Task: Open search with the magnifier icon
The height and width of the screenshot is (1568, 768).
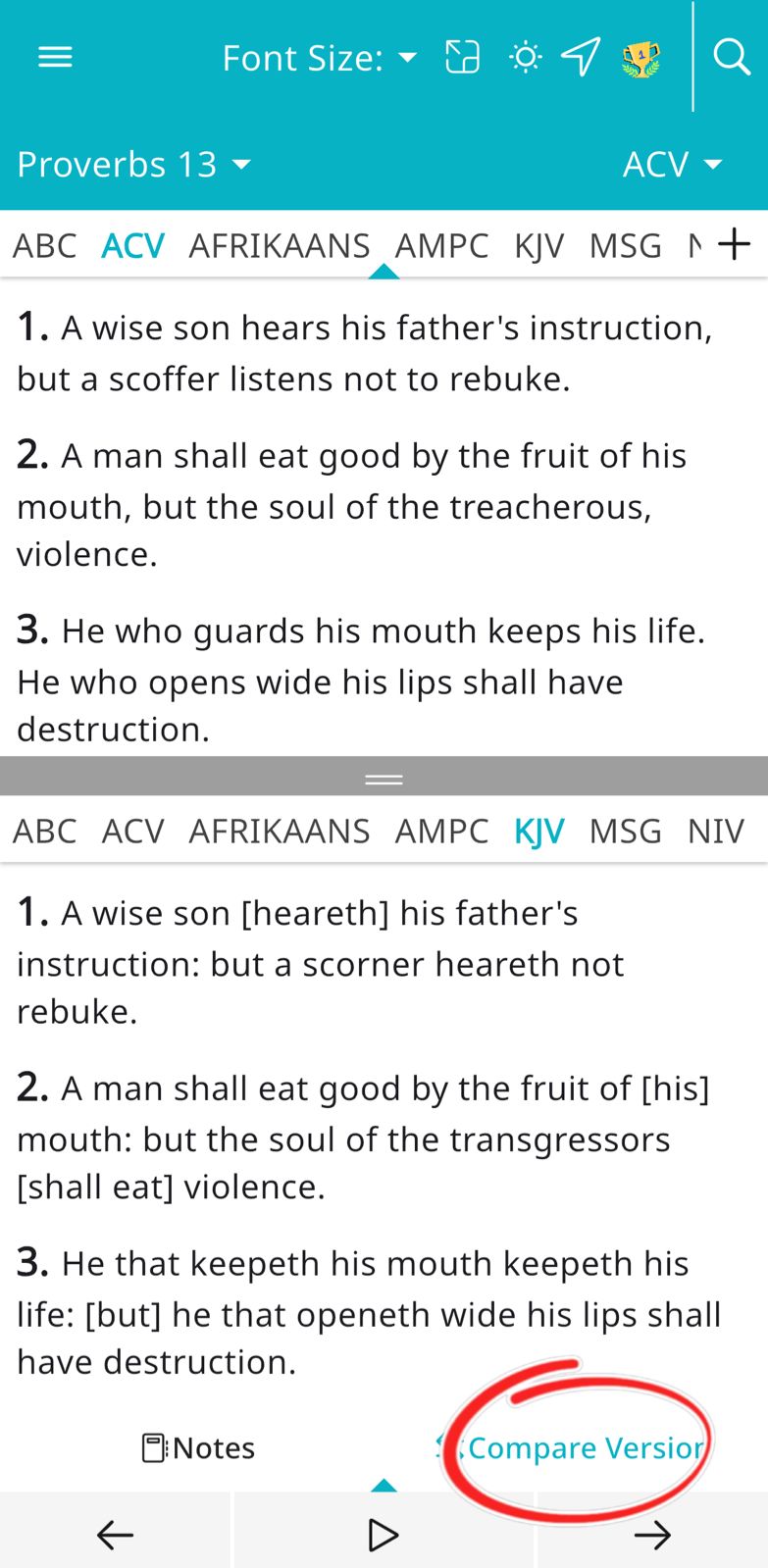Action: [732, 58]
